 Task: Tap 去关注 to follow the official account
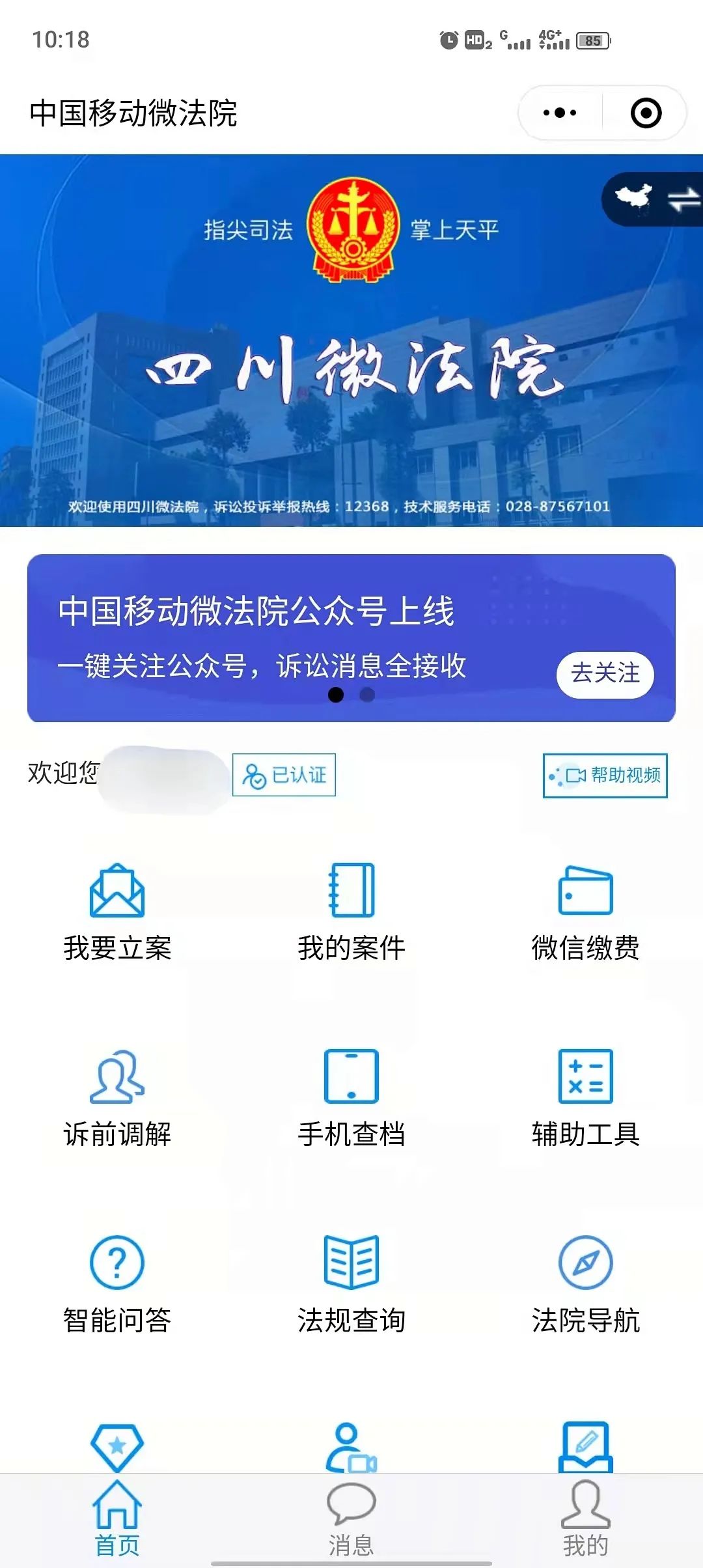[605, 675]
